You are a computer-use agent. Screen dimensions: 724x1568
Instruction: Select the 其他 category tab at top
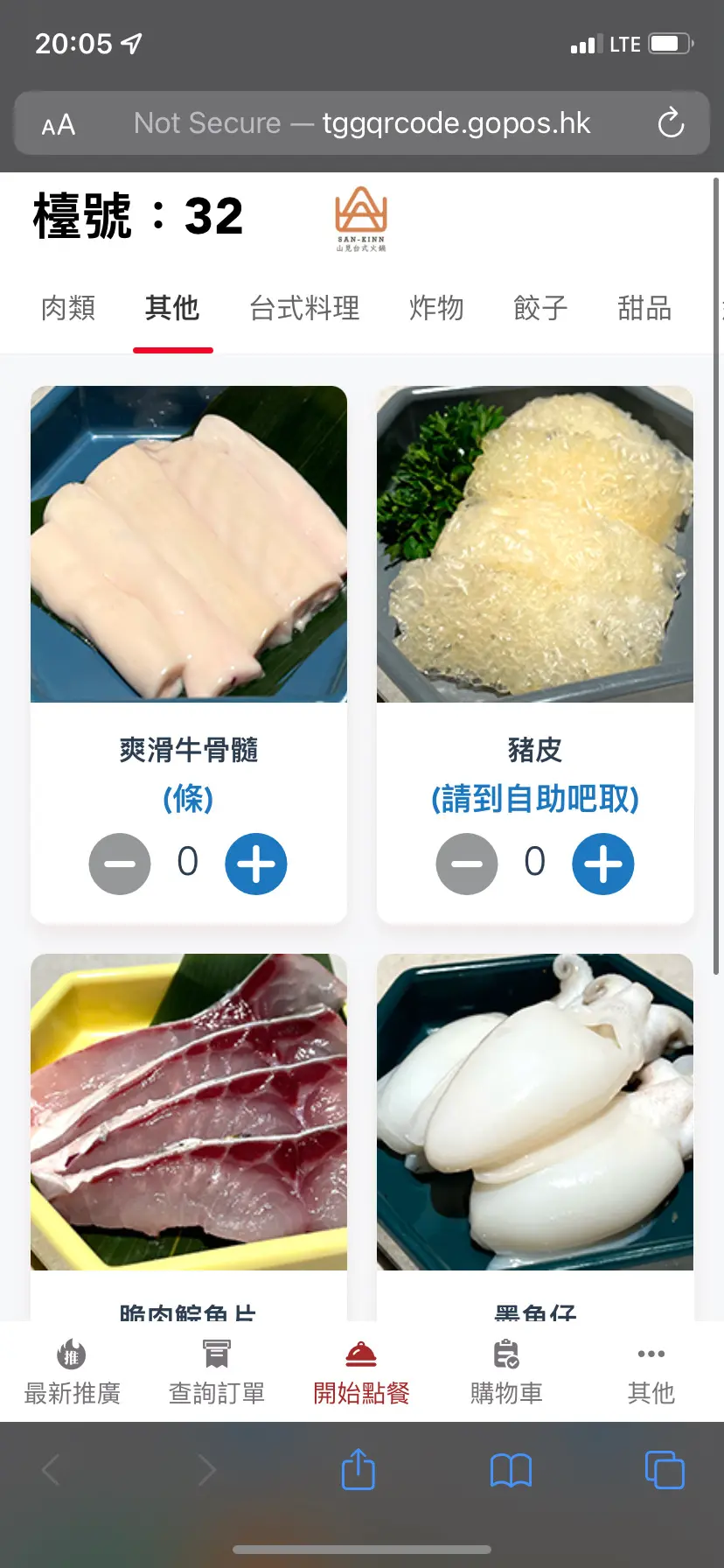172,308
